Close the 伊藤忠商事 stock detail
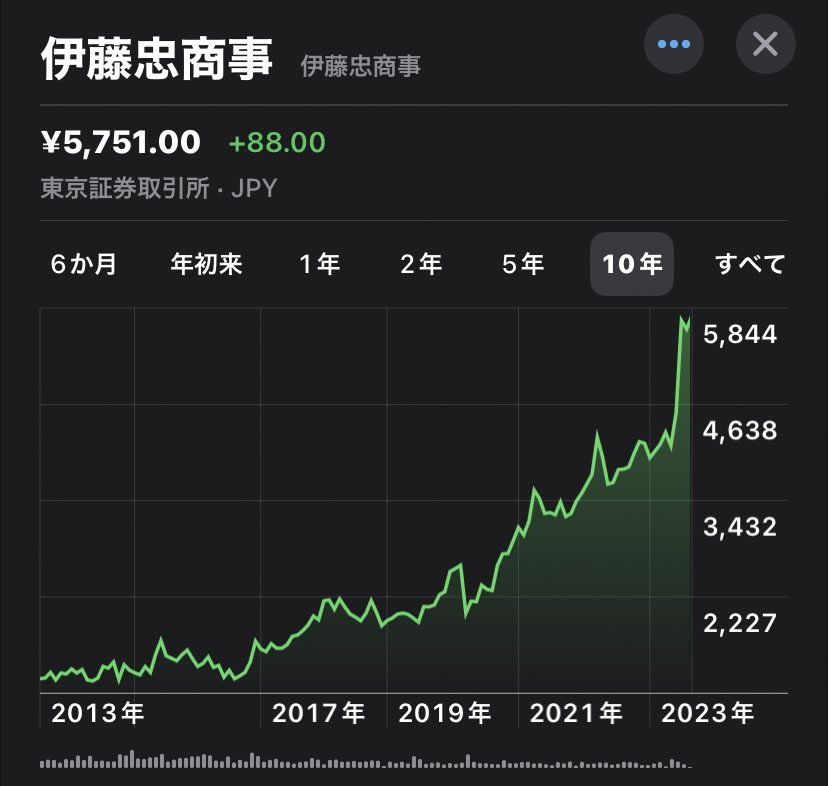The width and height of the screenshot is (828, 786). click(x=765, y=44)
